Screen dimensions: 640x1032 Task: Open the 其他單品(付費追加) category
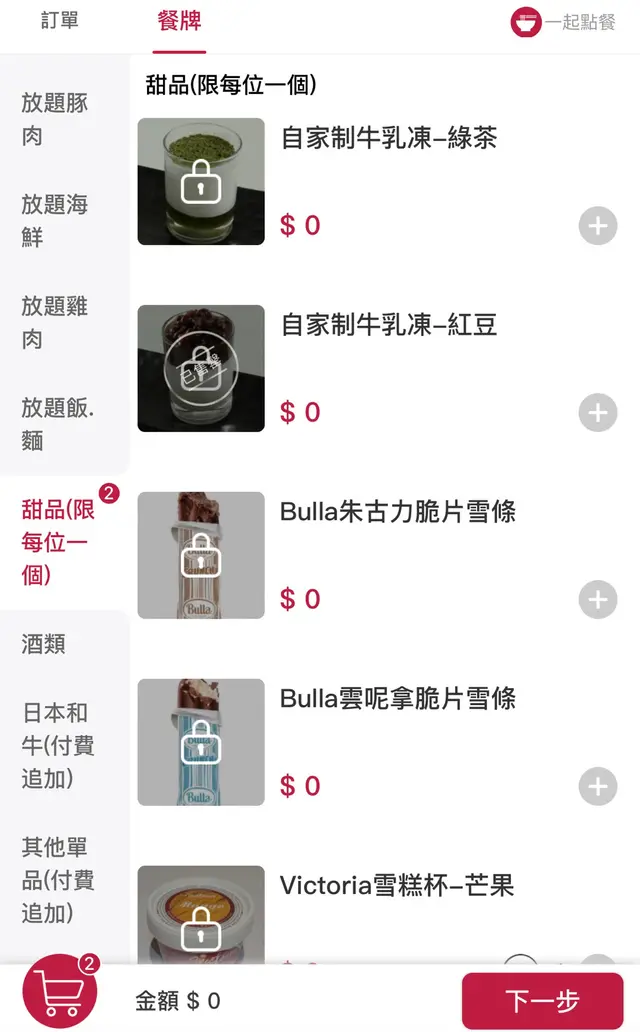point(58,880)
